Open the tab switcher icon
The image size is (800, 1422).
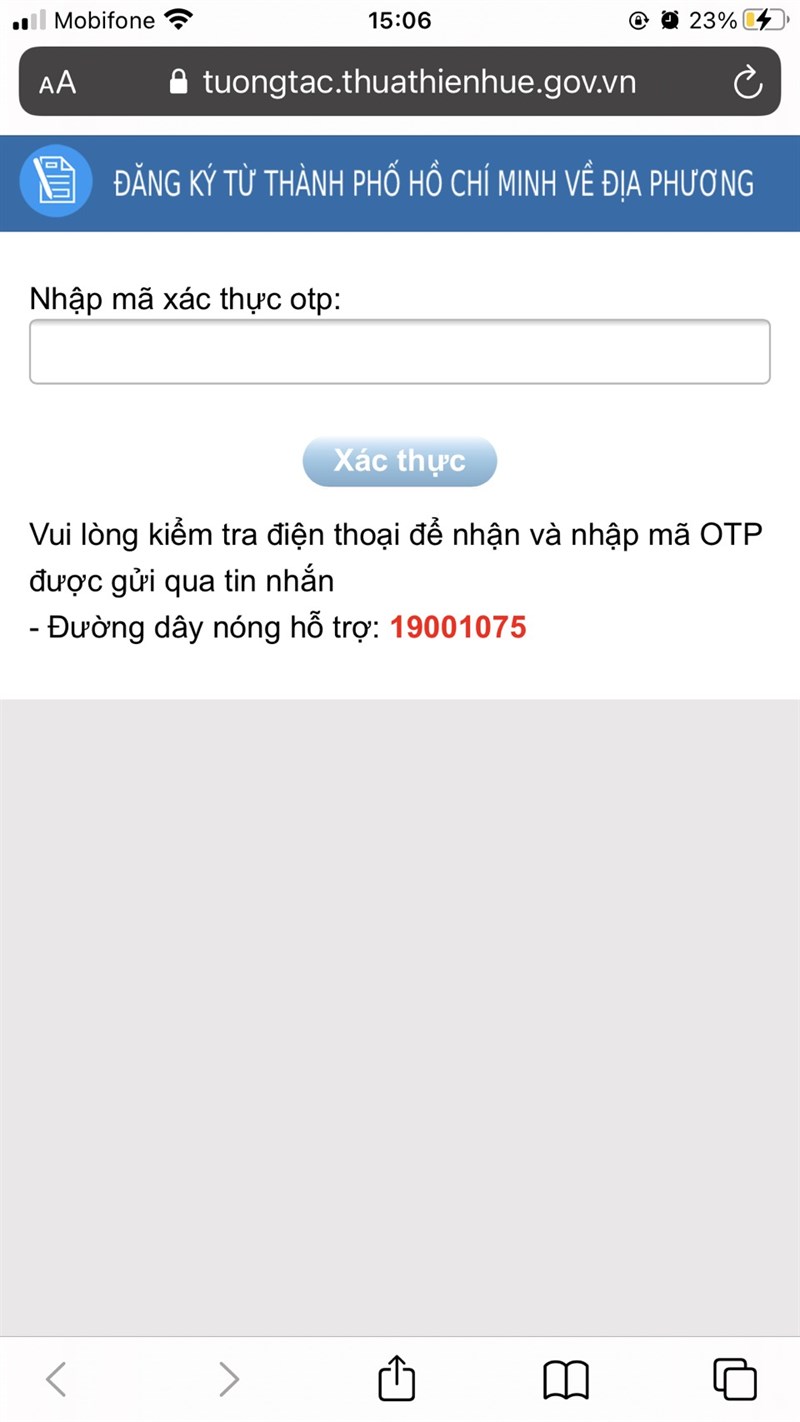click(x=733, y=1378)
